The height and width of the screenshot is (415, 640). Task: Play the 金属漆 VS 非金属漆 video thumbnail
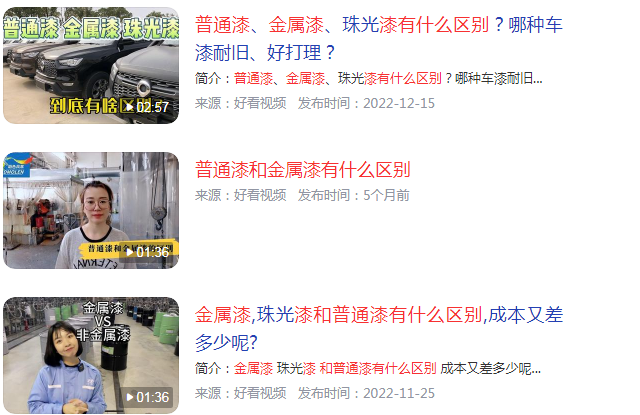(91, 355)
